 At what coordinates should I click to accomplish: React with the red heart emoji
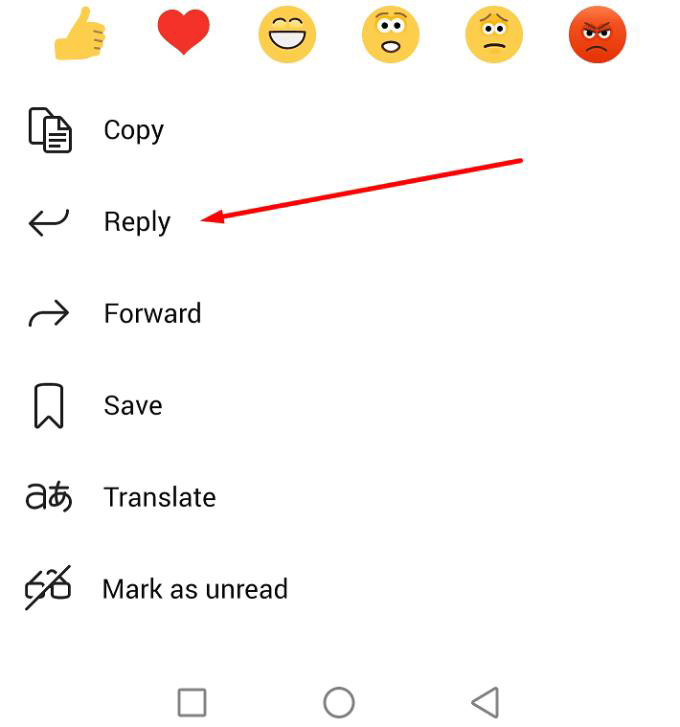click(183, 34)
